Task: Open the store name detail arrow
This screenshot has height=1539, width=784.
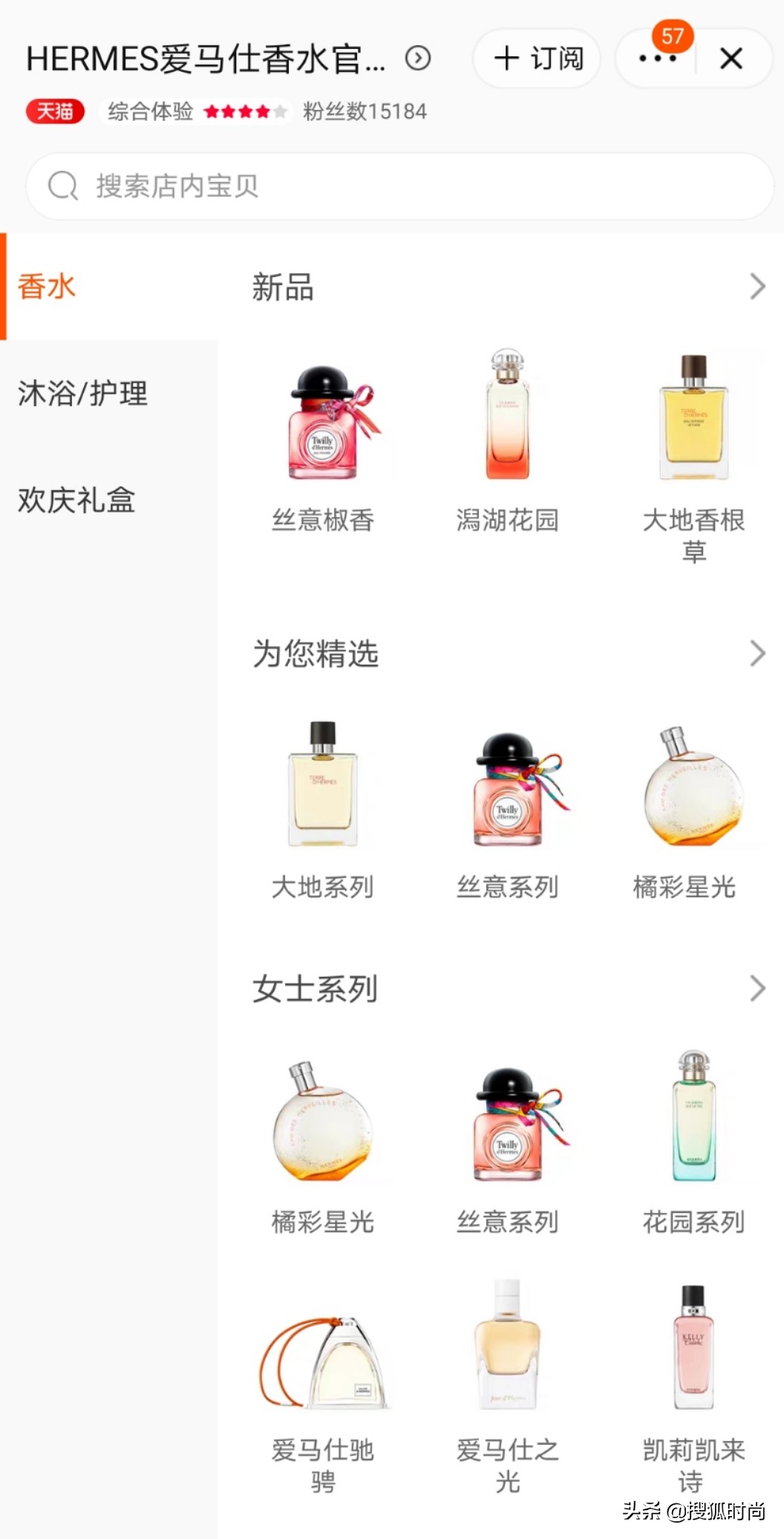Action: [x=418, y=58]
